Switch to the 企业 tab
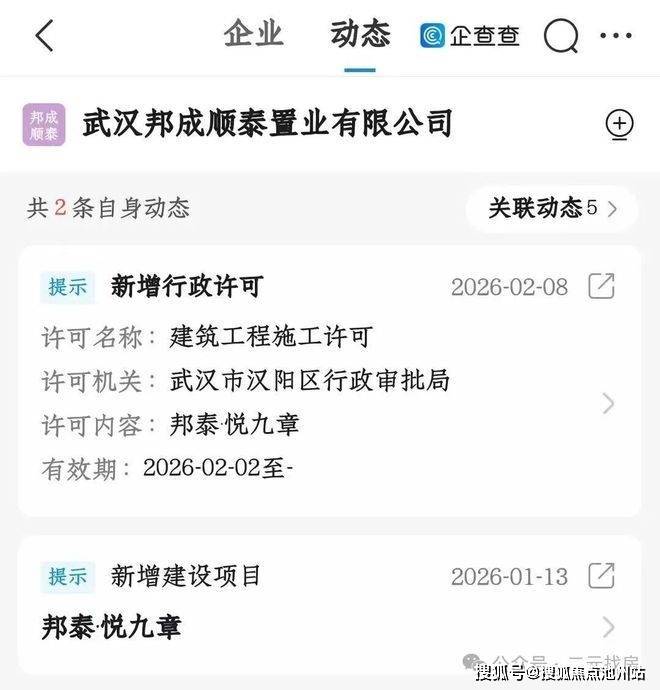Viewport: 660px width, 690px height. coord(253,34)
